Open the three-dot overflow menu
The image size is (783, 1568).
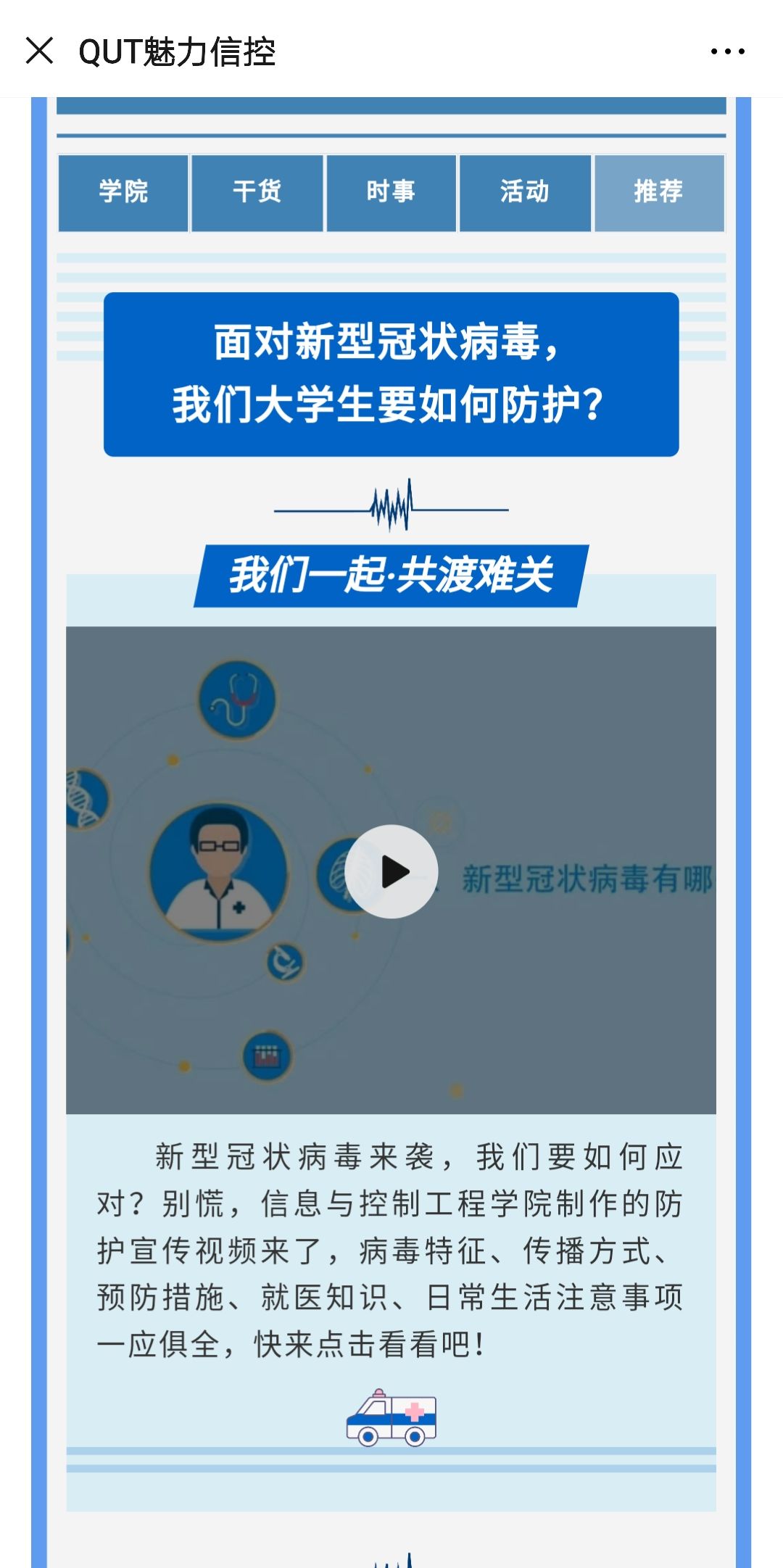tap(727, 51)
